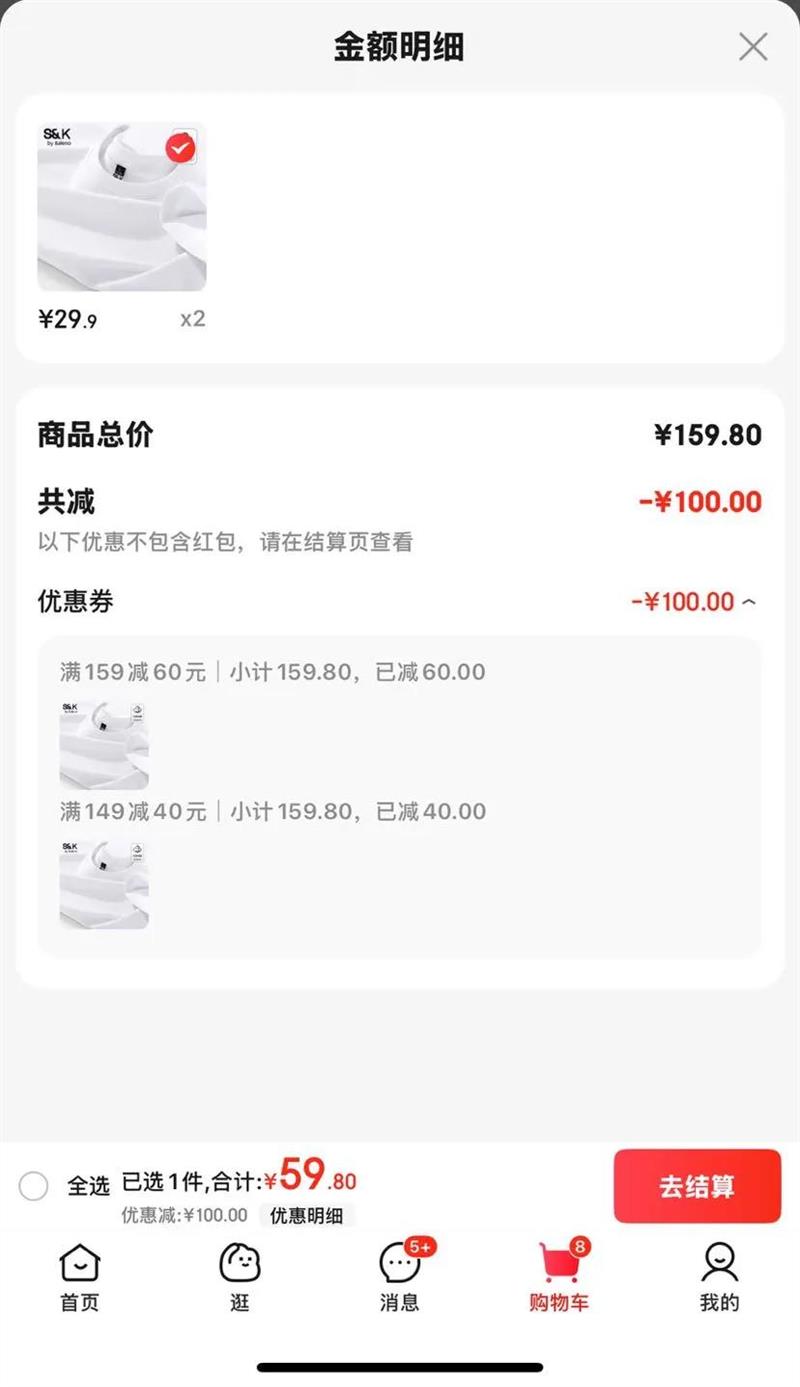Toggle the 全选 select-all circle
Screen dimensions: 800x1387
pos(34,1186)
